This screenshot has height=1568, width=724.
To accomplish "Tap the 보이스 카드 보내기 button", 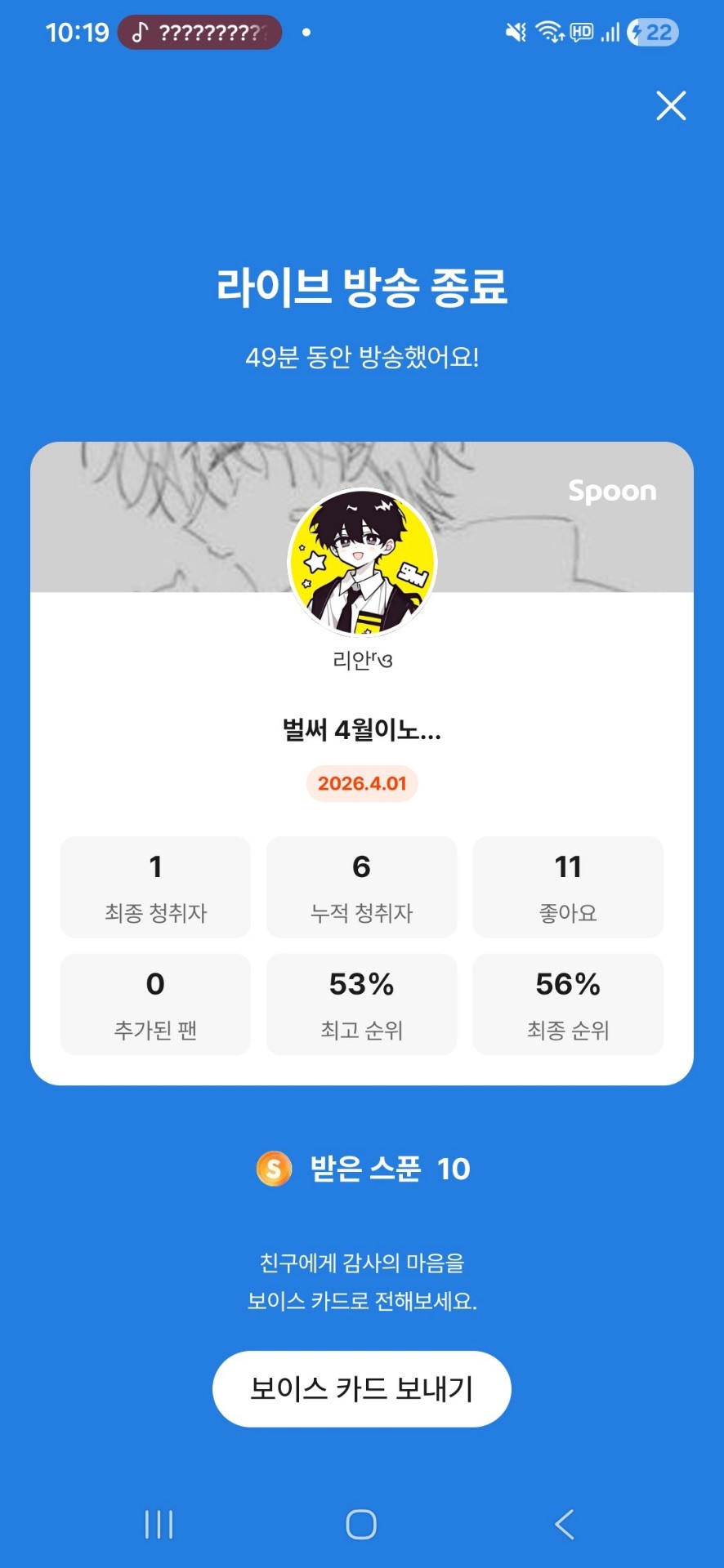I will tap(361, 1388).
